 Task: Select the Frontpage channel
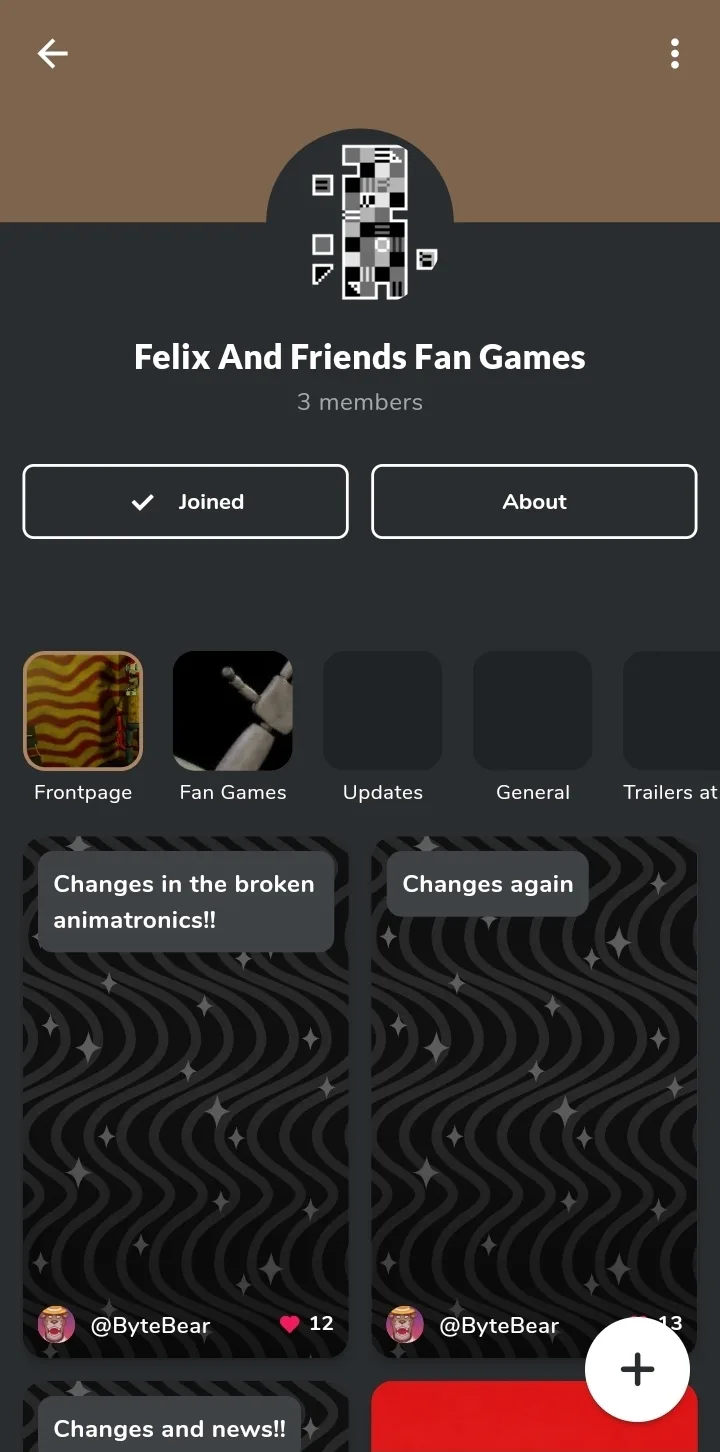pos(83,711)
